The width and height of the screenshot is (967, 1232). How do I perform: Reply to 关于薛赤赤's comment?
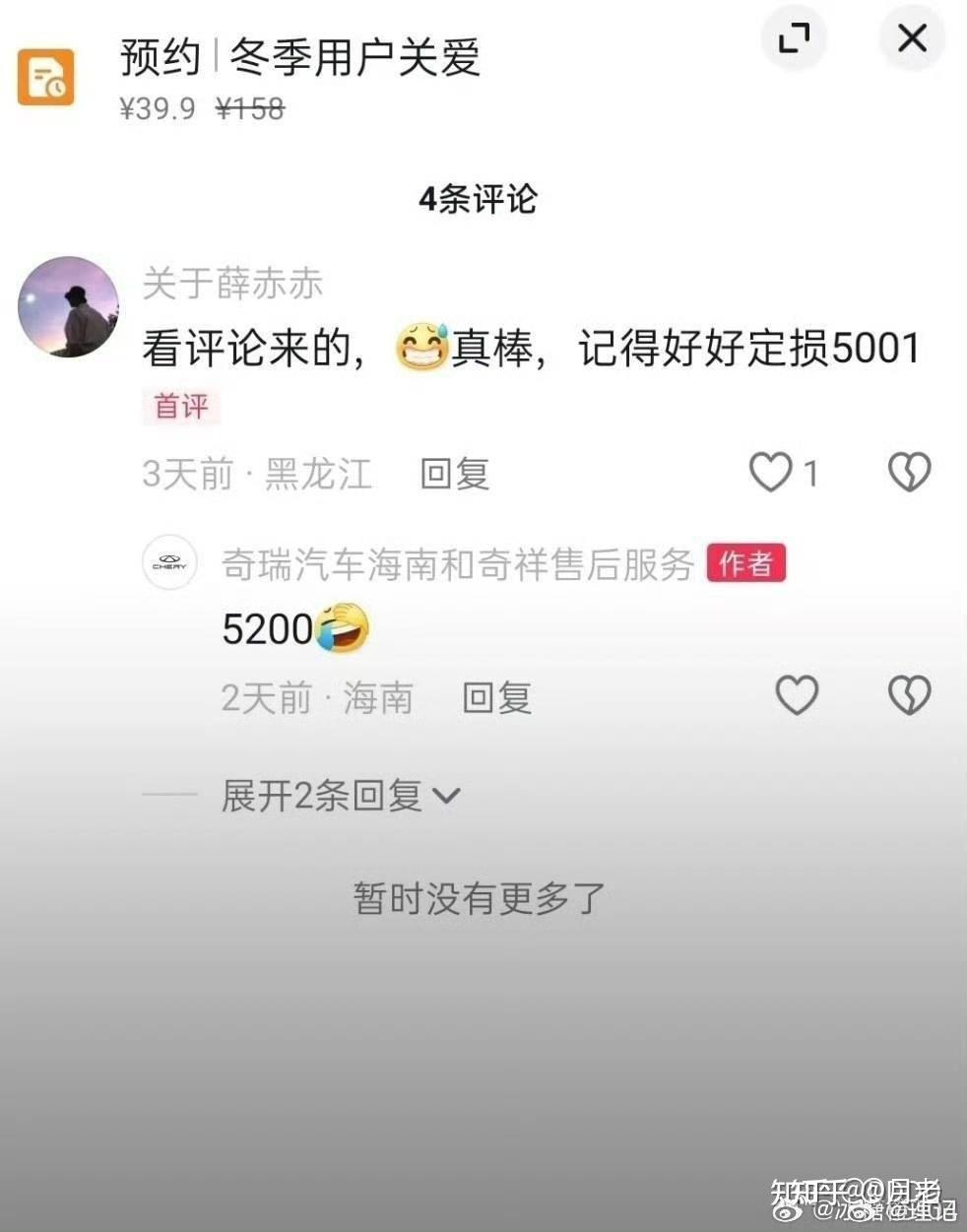click(x=454, y=474)
